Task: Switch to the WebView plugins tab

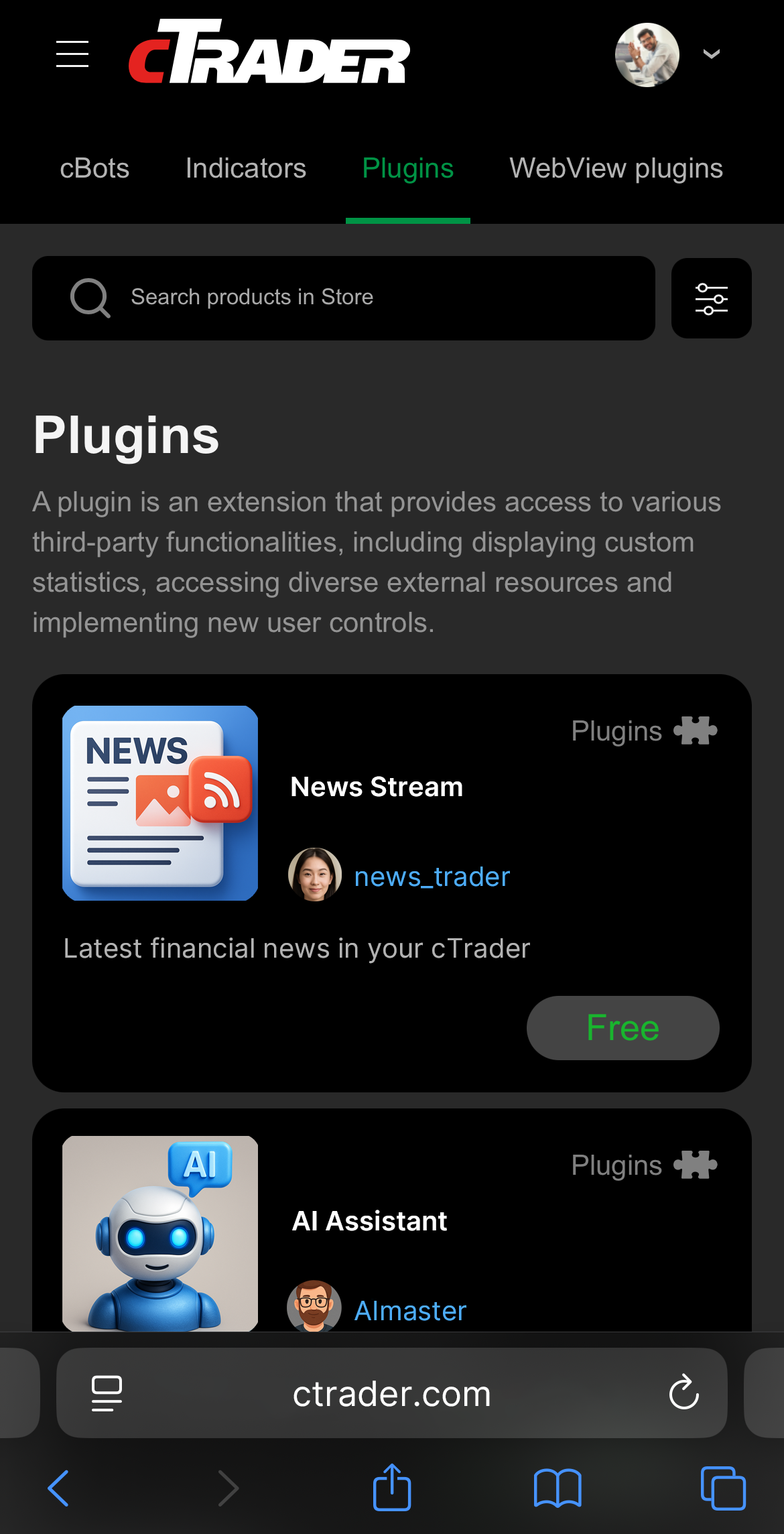Action: (616, 168)
